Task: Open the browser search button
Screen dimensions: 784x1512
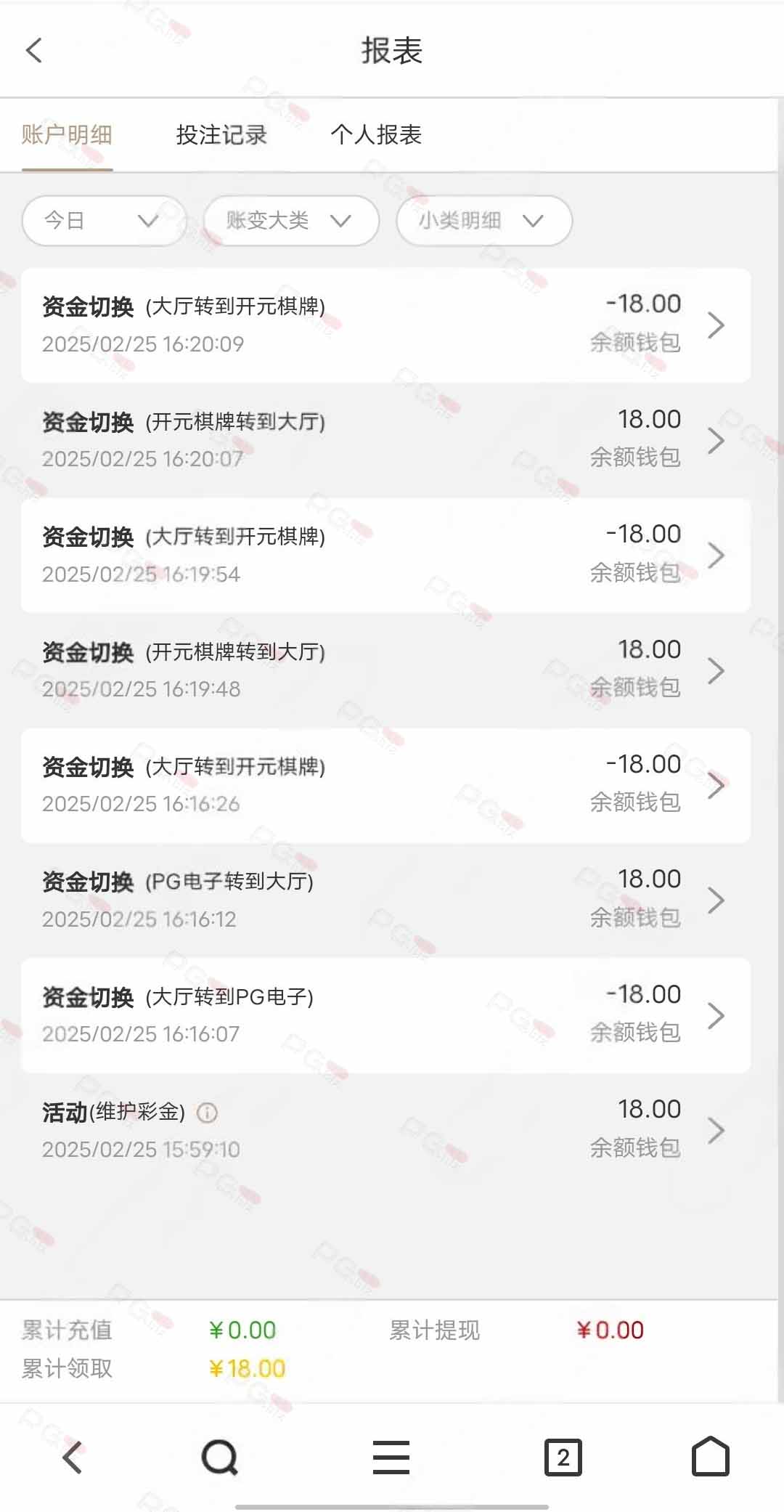Action: tap(219, 1457)
